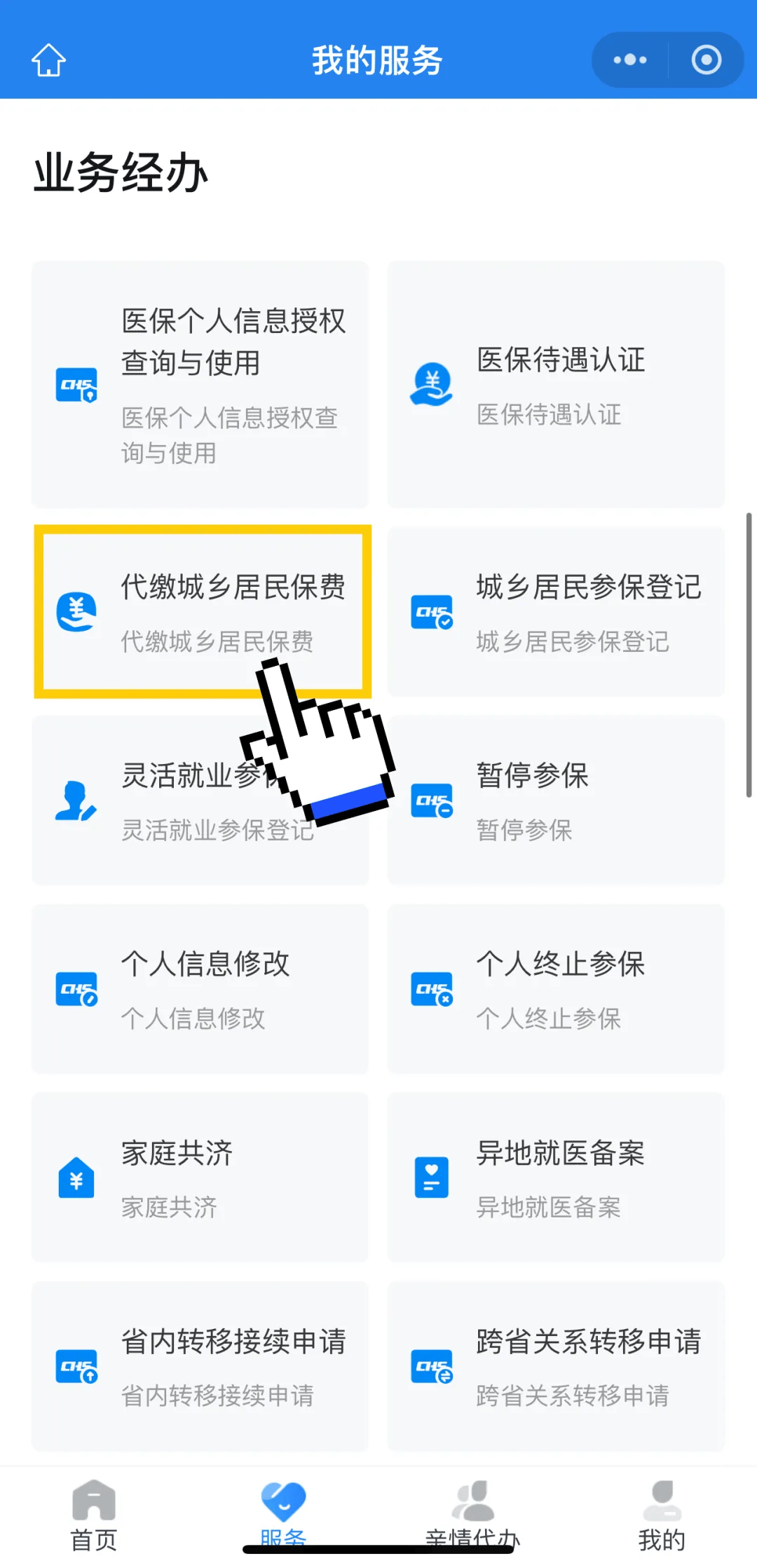Screen dimensions: 757x1568
Task: Click the 个人信息修改 edit card icon
Action: [x=76, y=988]
